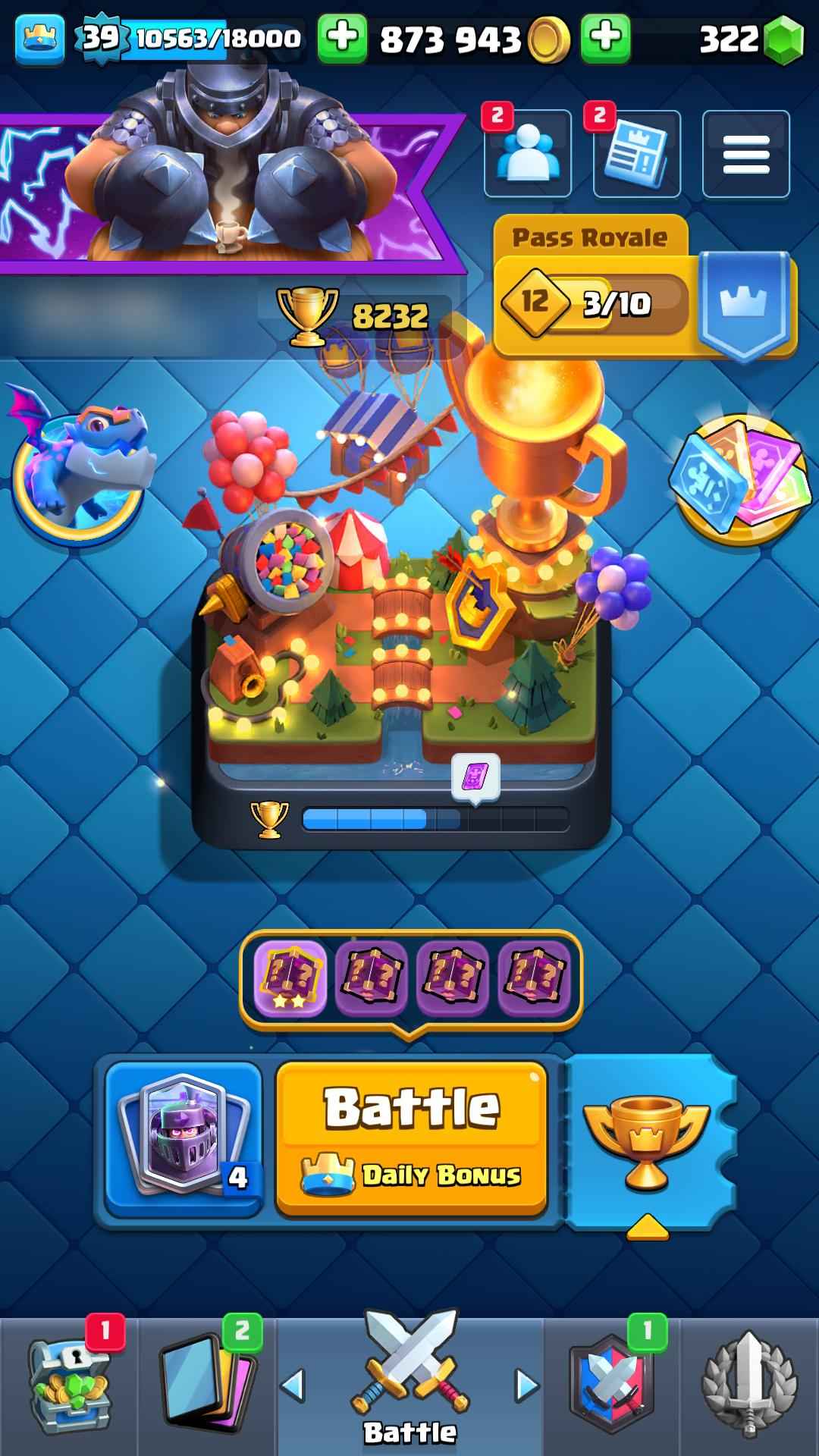819x1456 pixels.
Task: Tap the King level crown icon
Action: pos(39,36)
